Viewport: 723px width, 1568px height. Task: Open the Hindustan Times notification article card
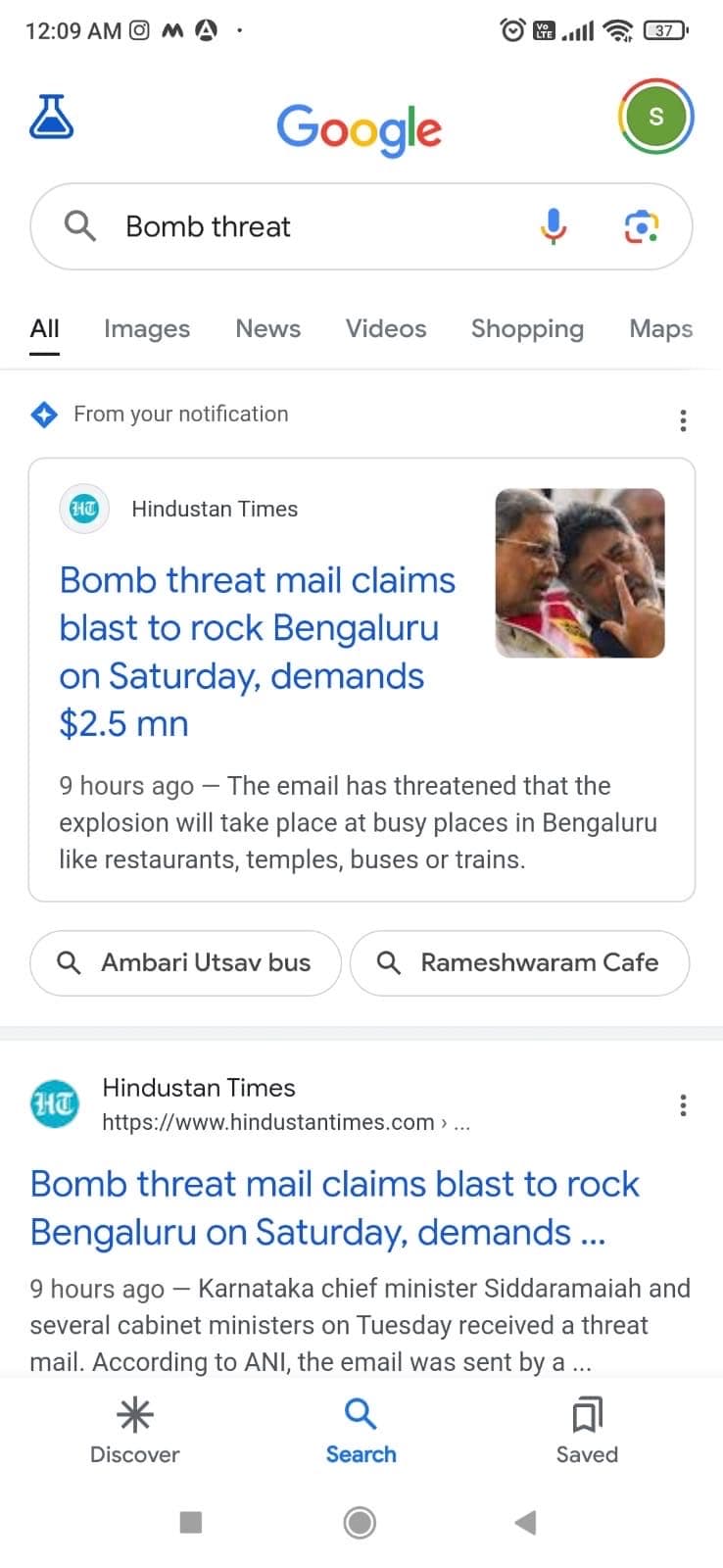[257, 652]
